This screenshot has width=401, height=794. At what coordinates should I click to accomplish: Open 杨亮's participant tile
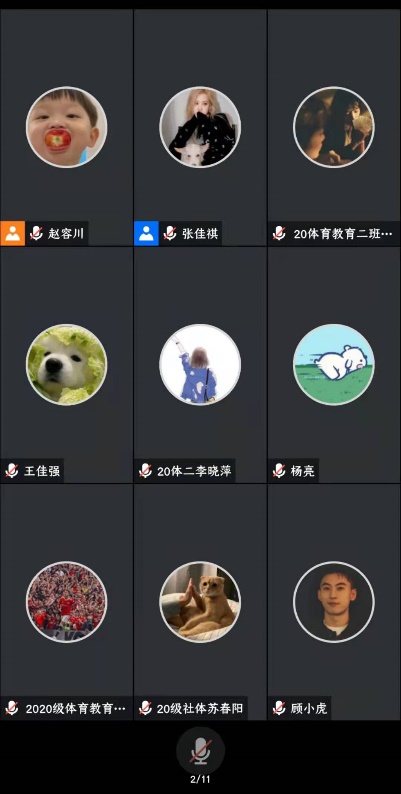(334, 365)
